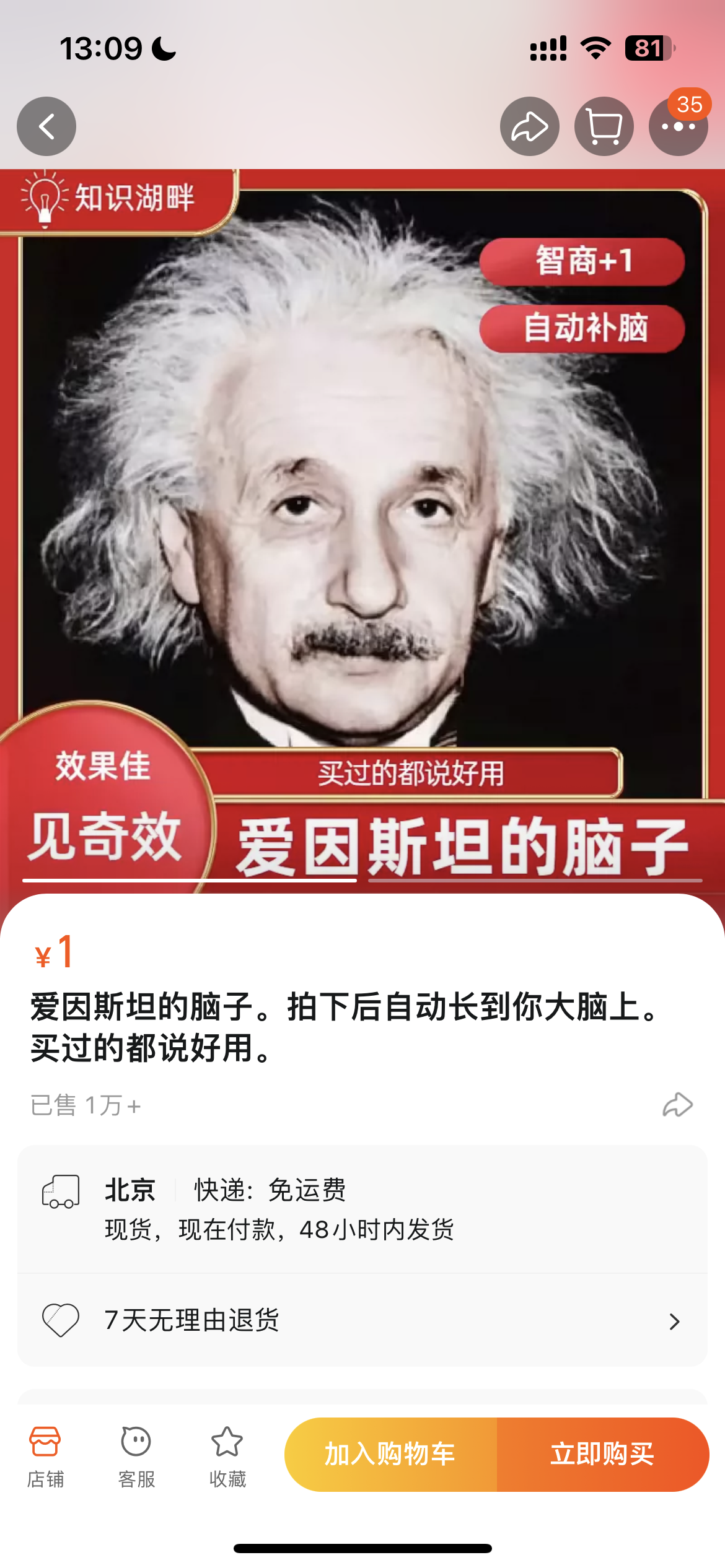Add product to 收藏 favorites
Viewport: 725px width, 1568px height.
coord(227,1455)
